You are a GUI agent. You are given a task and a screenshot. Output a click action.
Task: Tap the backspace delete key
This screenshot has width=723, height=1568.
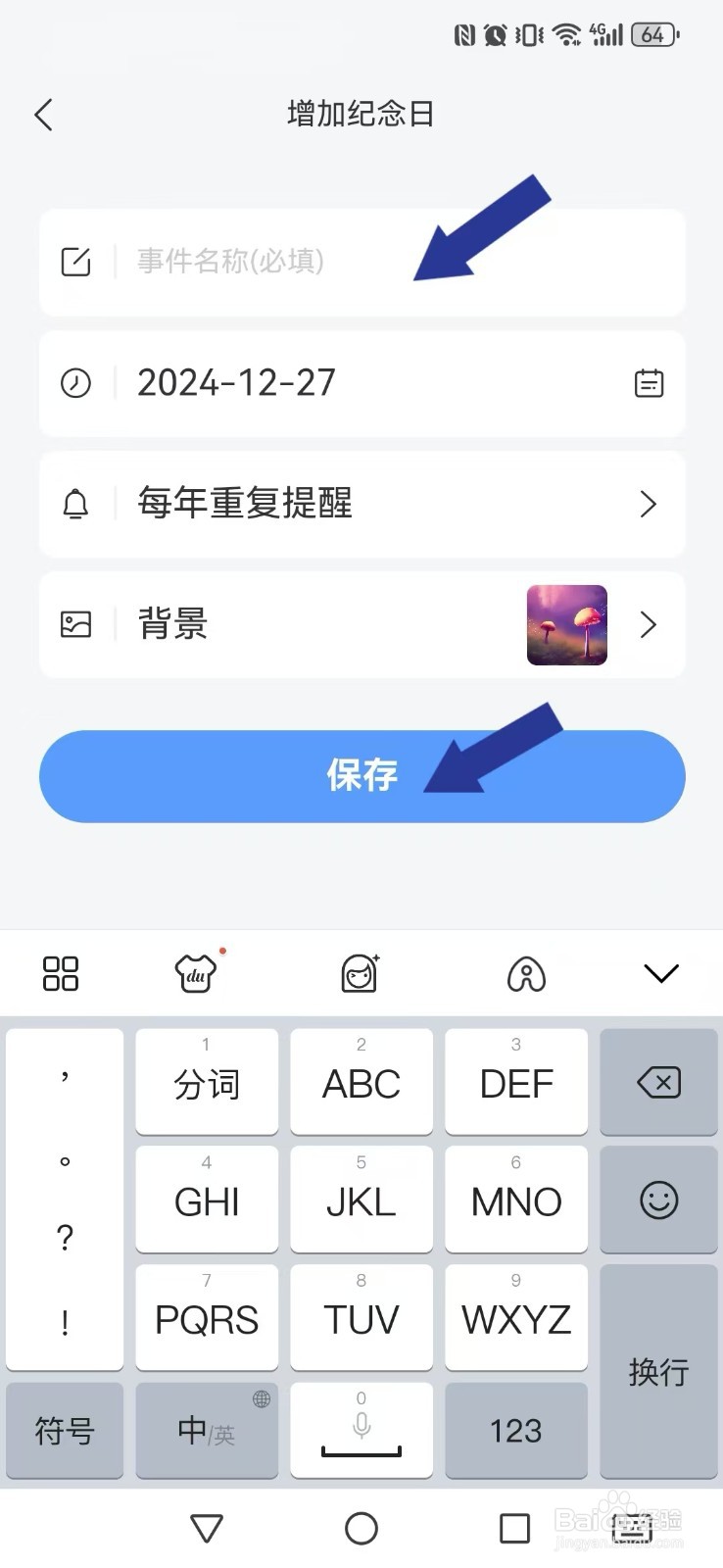pyautogui.click(x=658, y=1083)
